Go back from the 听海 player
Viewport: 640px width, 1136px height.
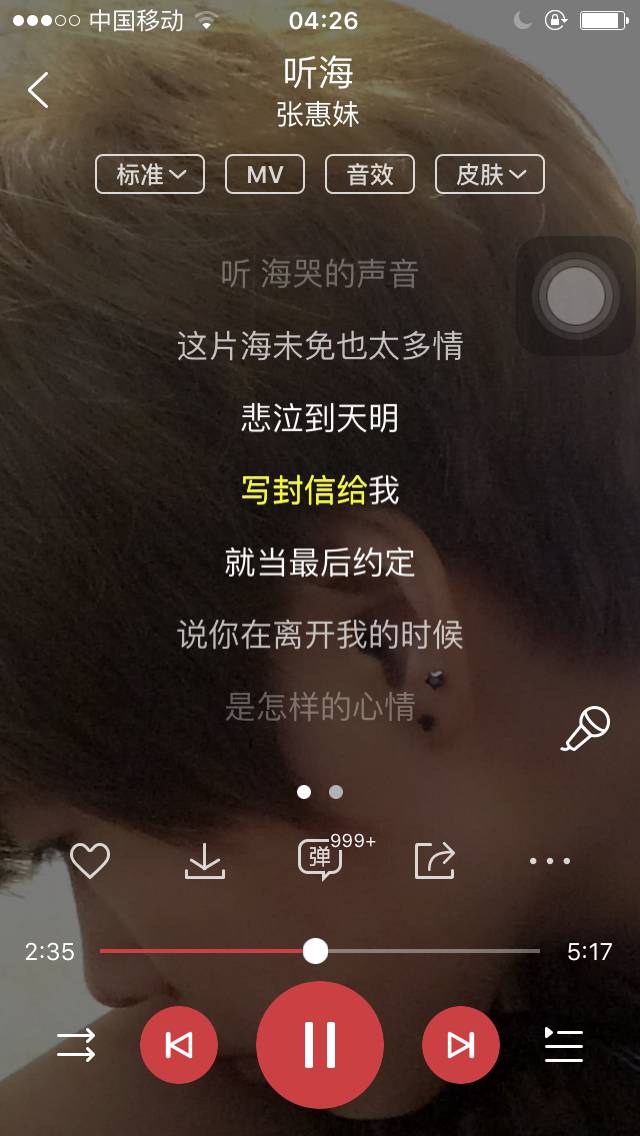[x=38, y=90]
